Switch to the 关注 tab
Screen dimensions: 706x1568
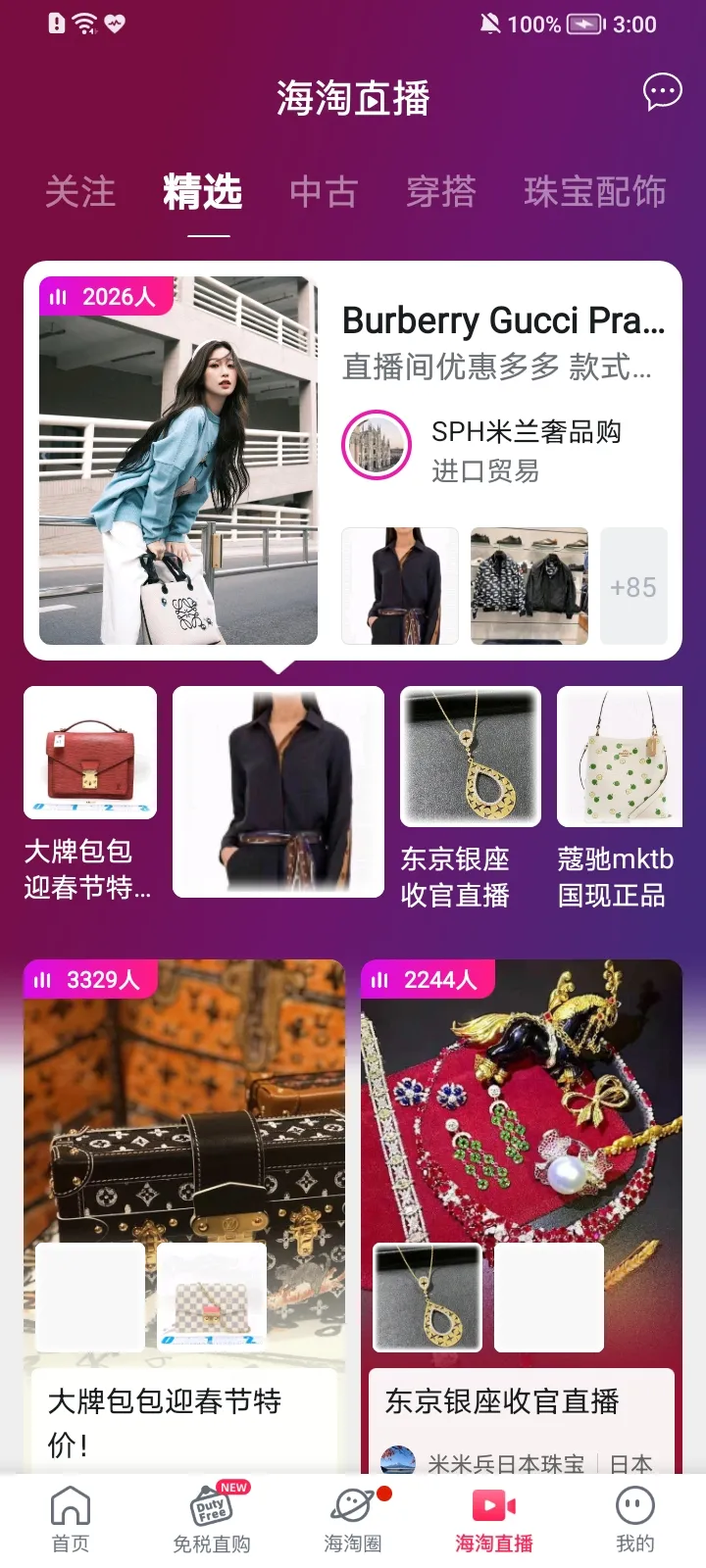point(80,192)
